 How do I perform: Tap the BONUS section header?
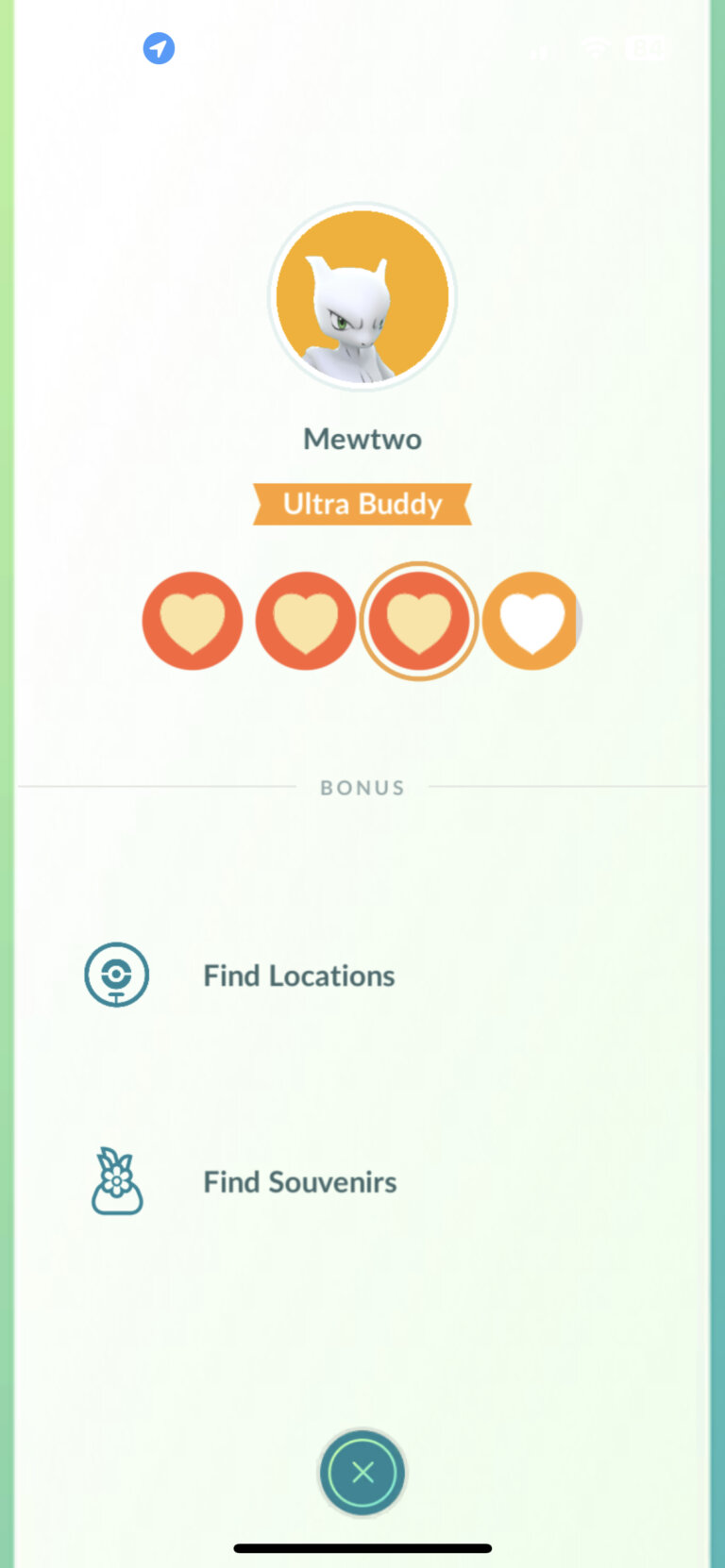tap(362, 787)
